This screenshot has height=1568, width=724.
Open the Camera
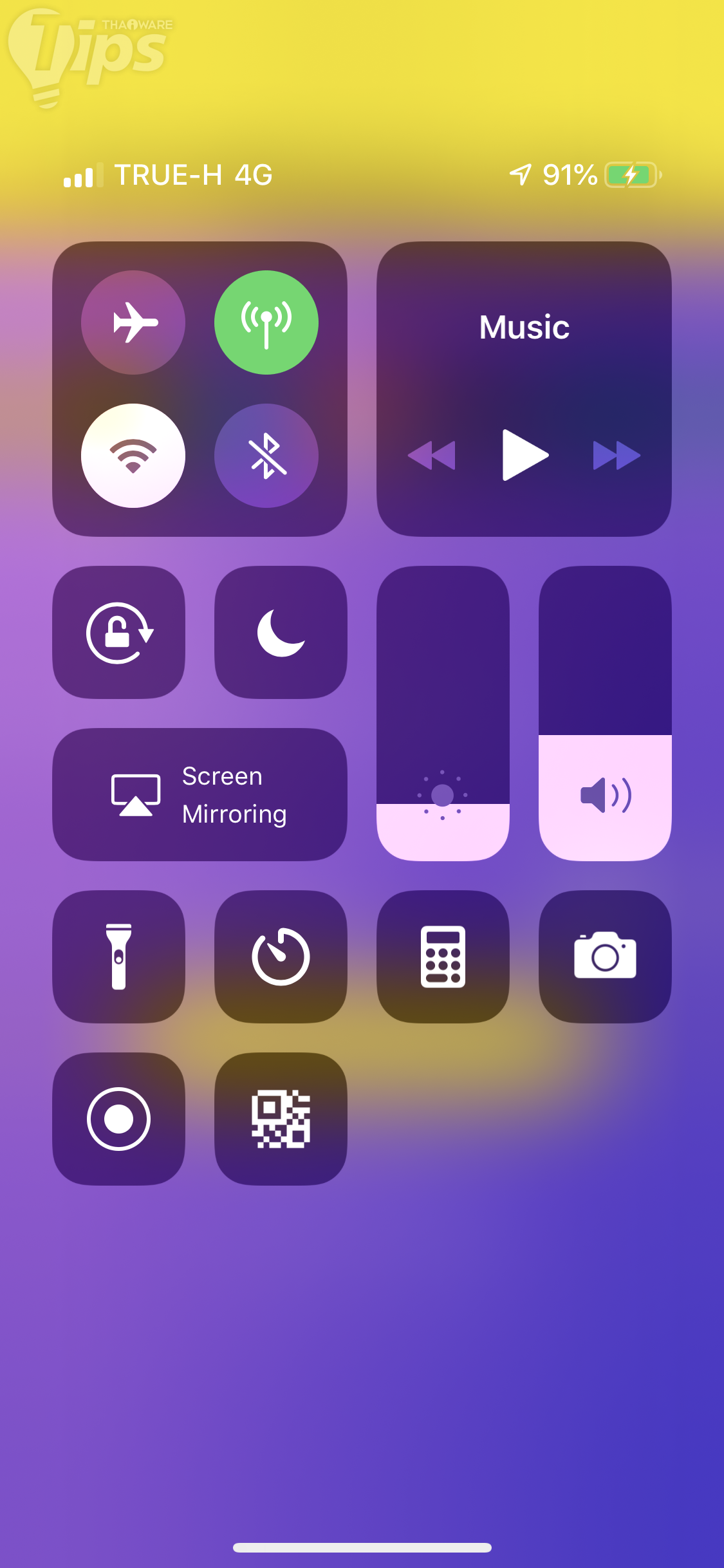(x=605, y=957)
